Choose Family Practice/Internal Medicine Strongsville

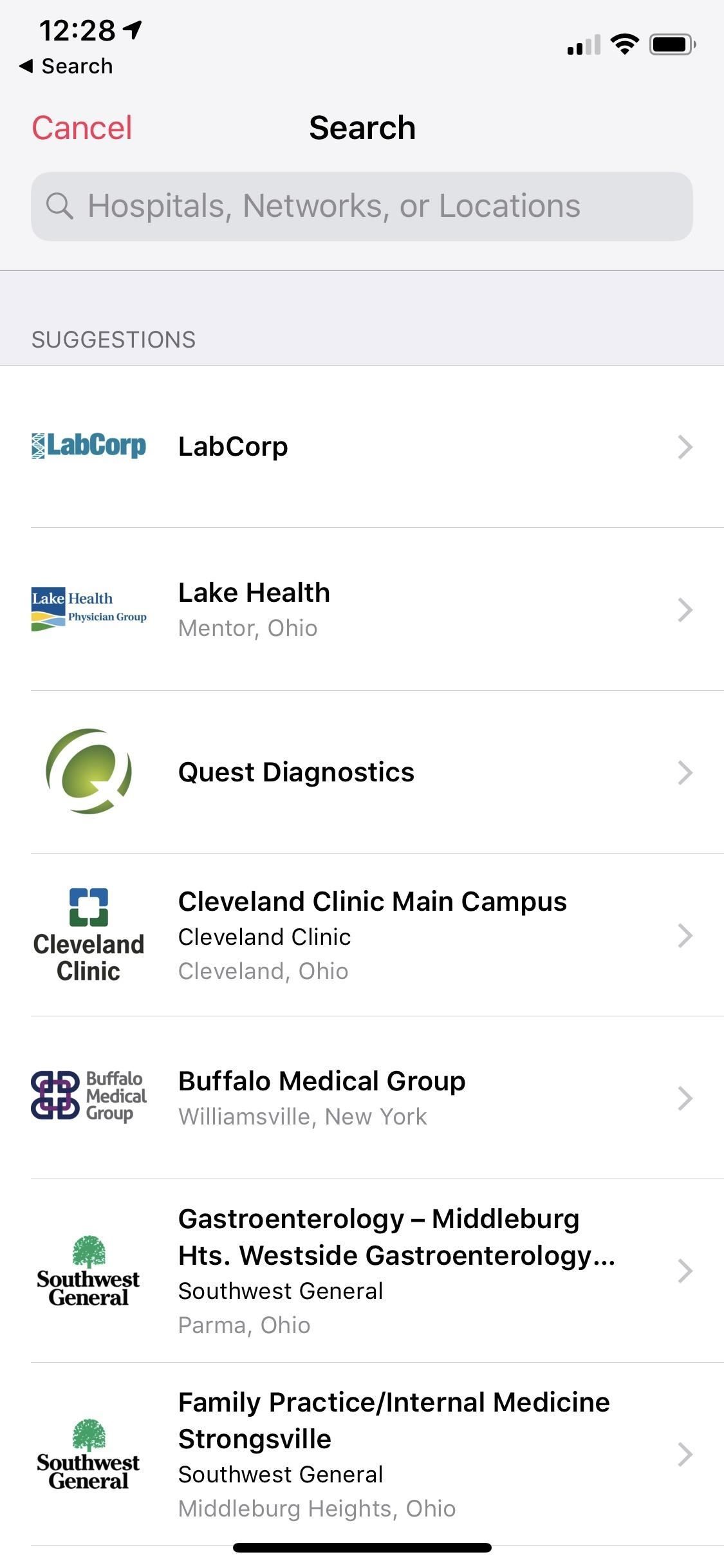362,1454
